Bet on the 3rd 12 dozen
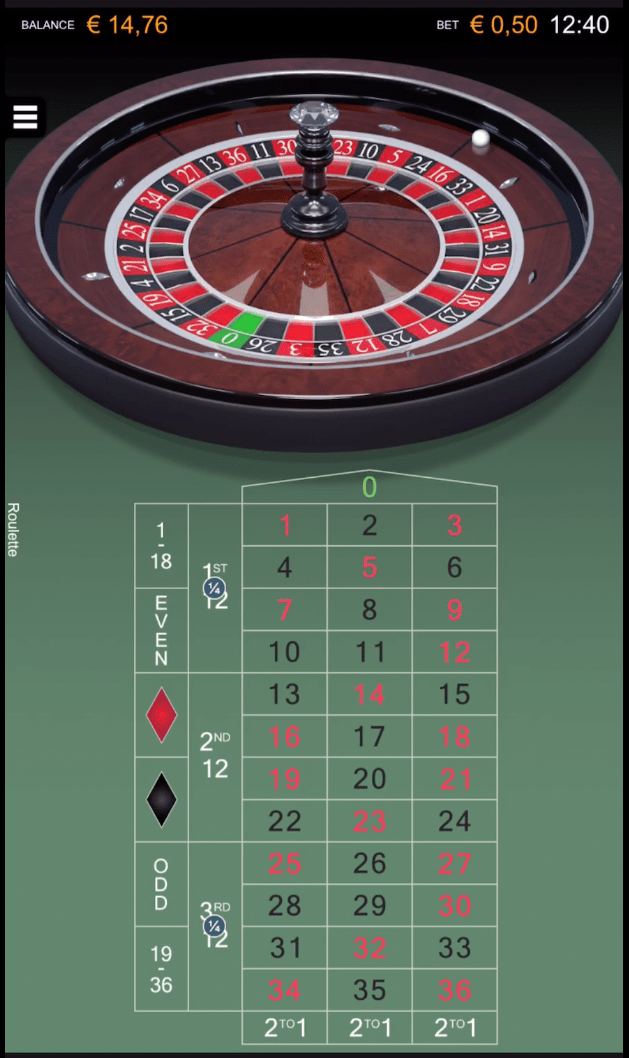Viewport: 629px width, 1058px height. click(215, 926)
